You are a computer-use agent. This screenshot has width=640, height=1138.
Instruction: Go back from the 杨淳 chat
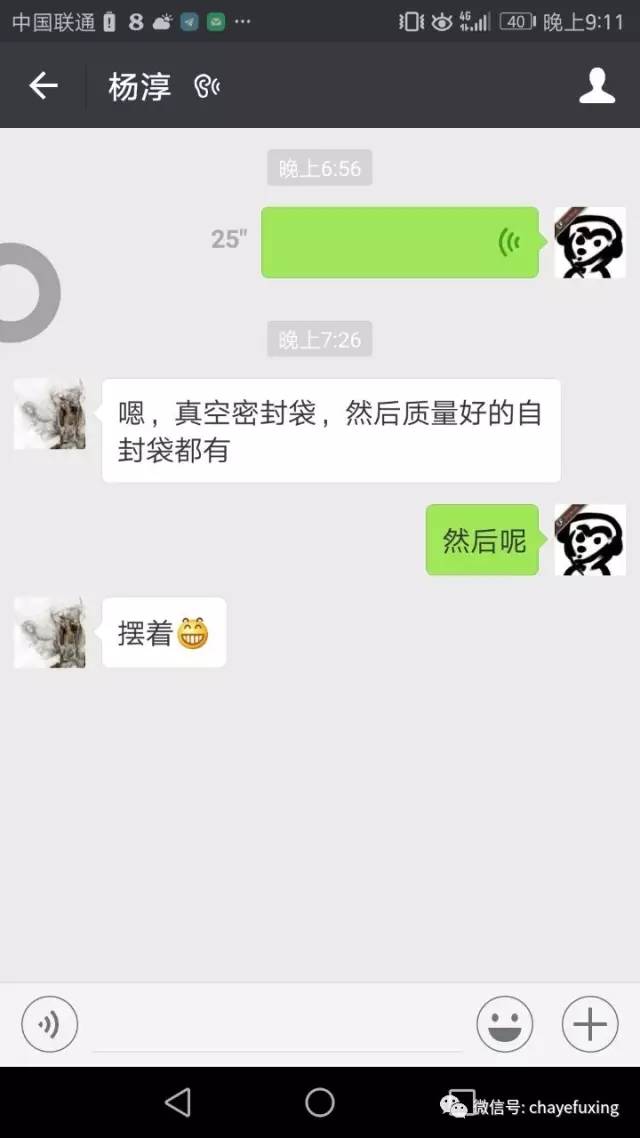click(43, 86)
